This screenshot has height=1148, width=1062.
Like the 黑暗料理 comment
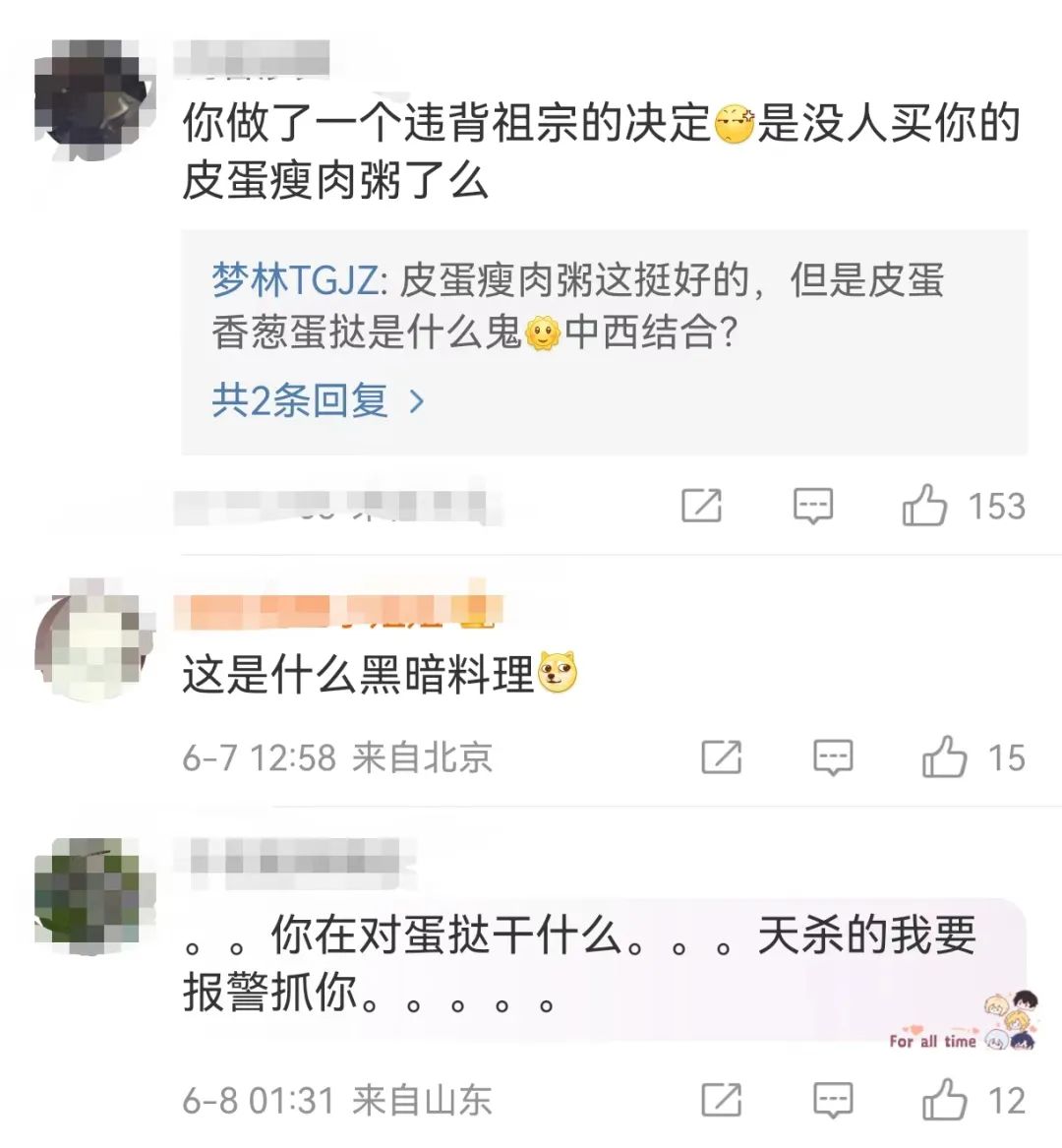click(944, 757)
